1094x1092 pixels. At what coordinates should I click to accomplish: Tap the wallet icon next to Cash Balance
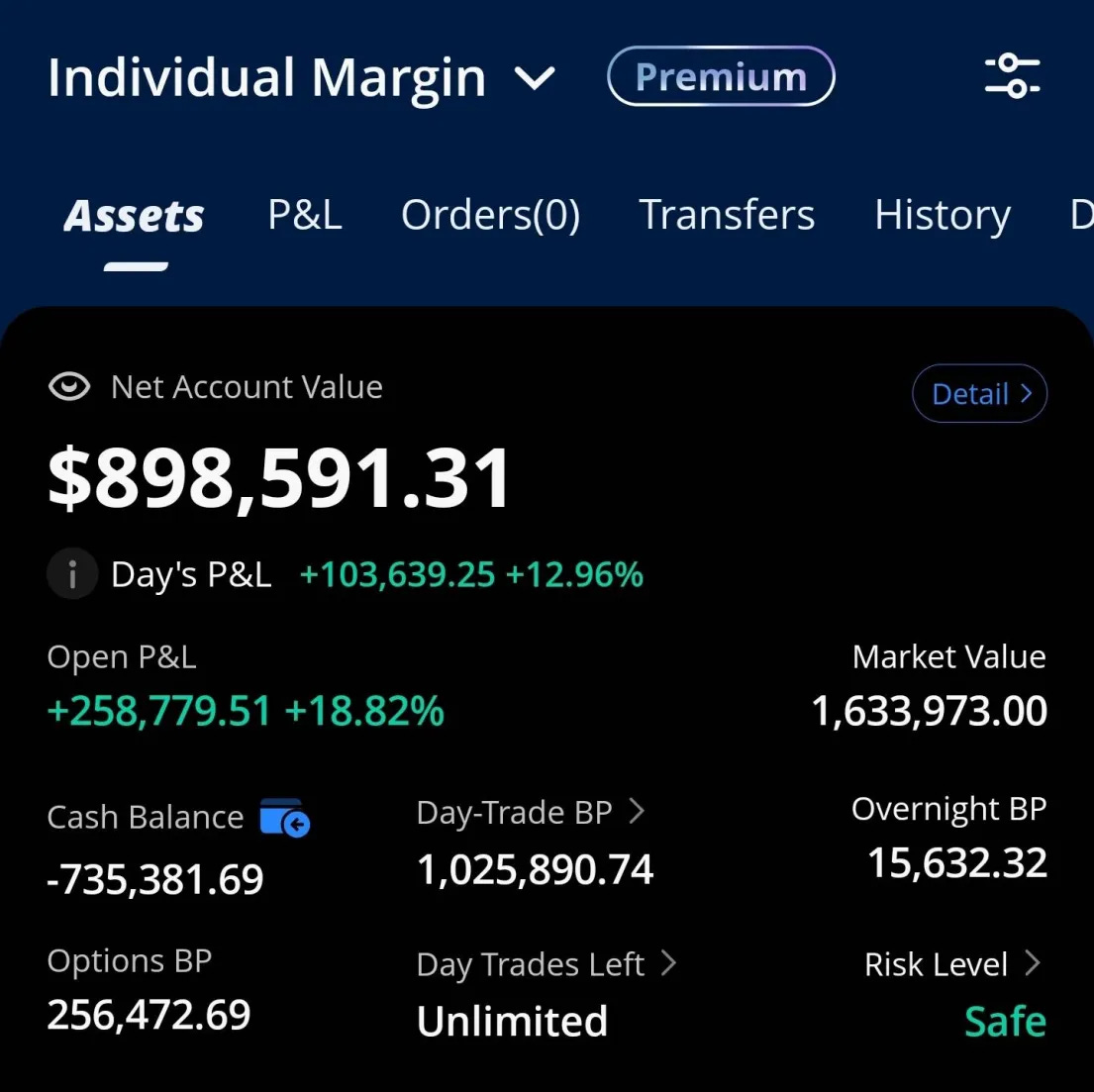[285, 818]
